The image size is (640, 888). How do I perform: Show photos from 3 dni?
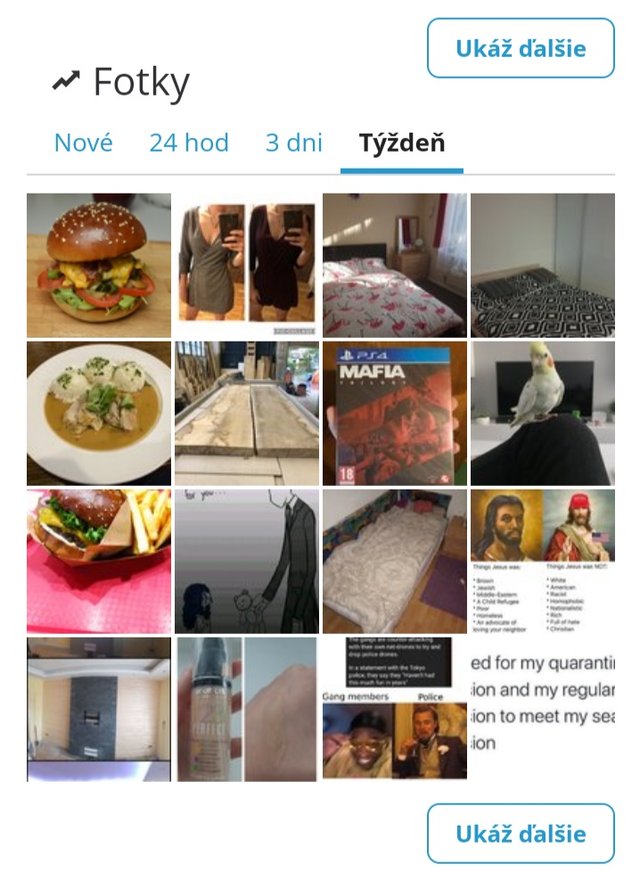tap(293, 142)
